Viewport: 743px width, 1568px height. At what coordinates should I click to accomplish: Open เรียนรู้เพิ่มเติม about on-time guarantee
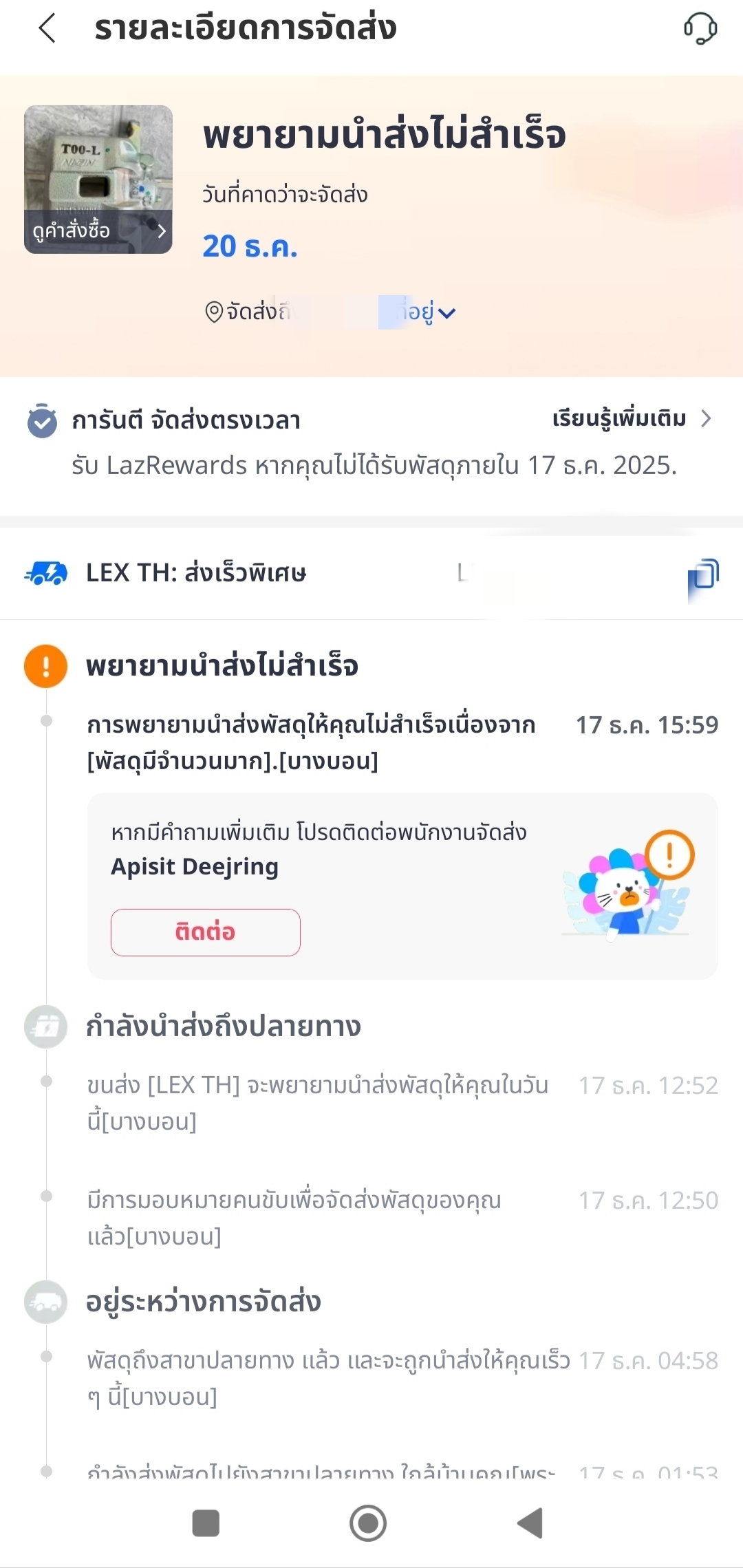631,418
